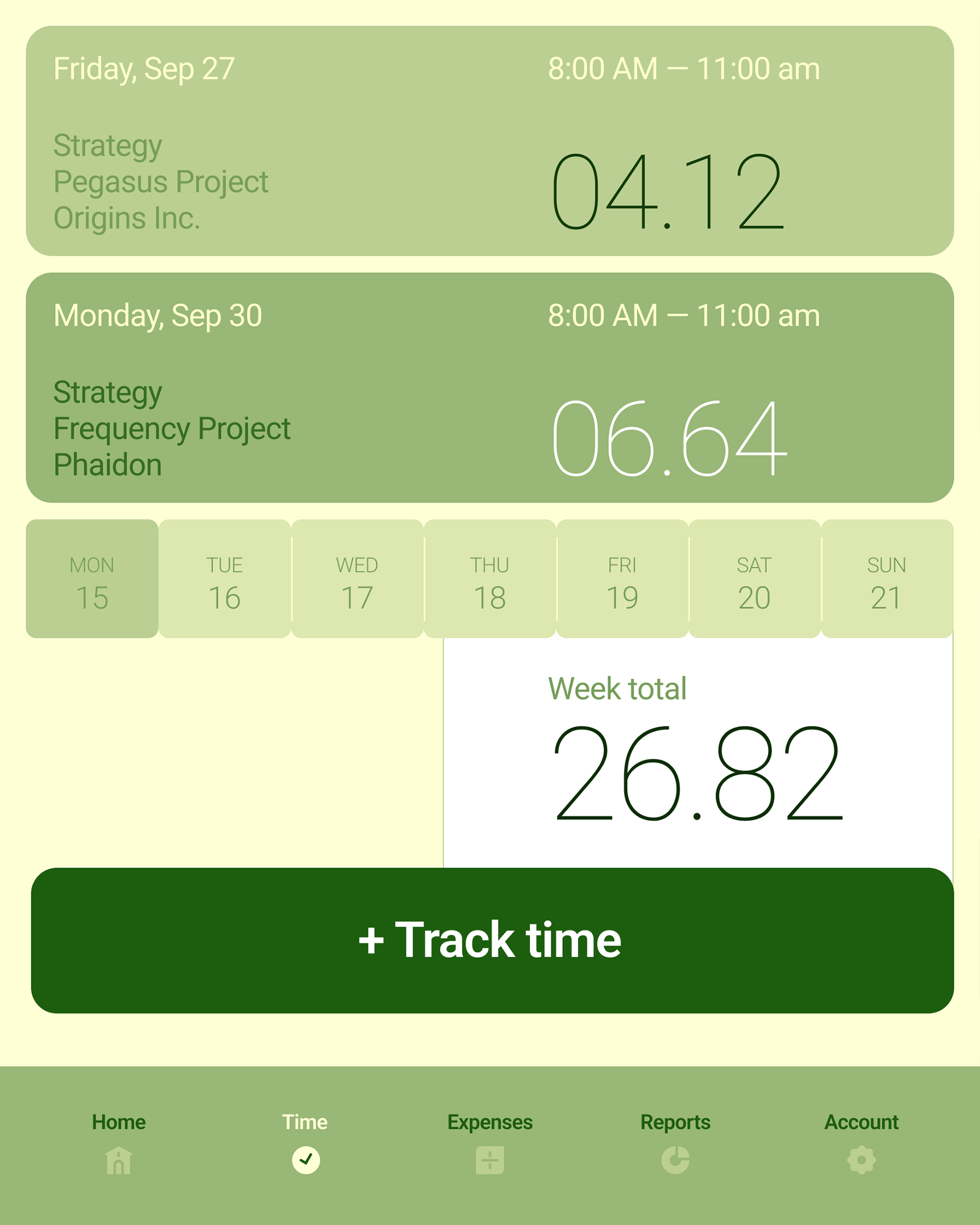Open the Expenses tab
This screenshot has width=980, height=1225.
490,1143
